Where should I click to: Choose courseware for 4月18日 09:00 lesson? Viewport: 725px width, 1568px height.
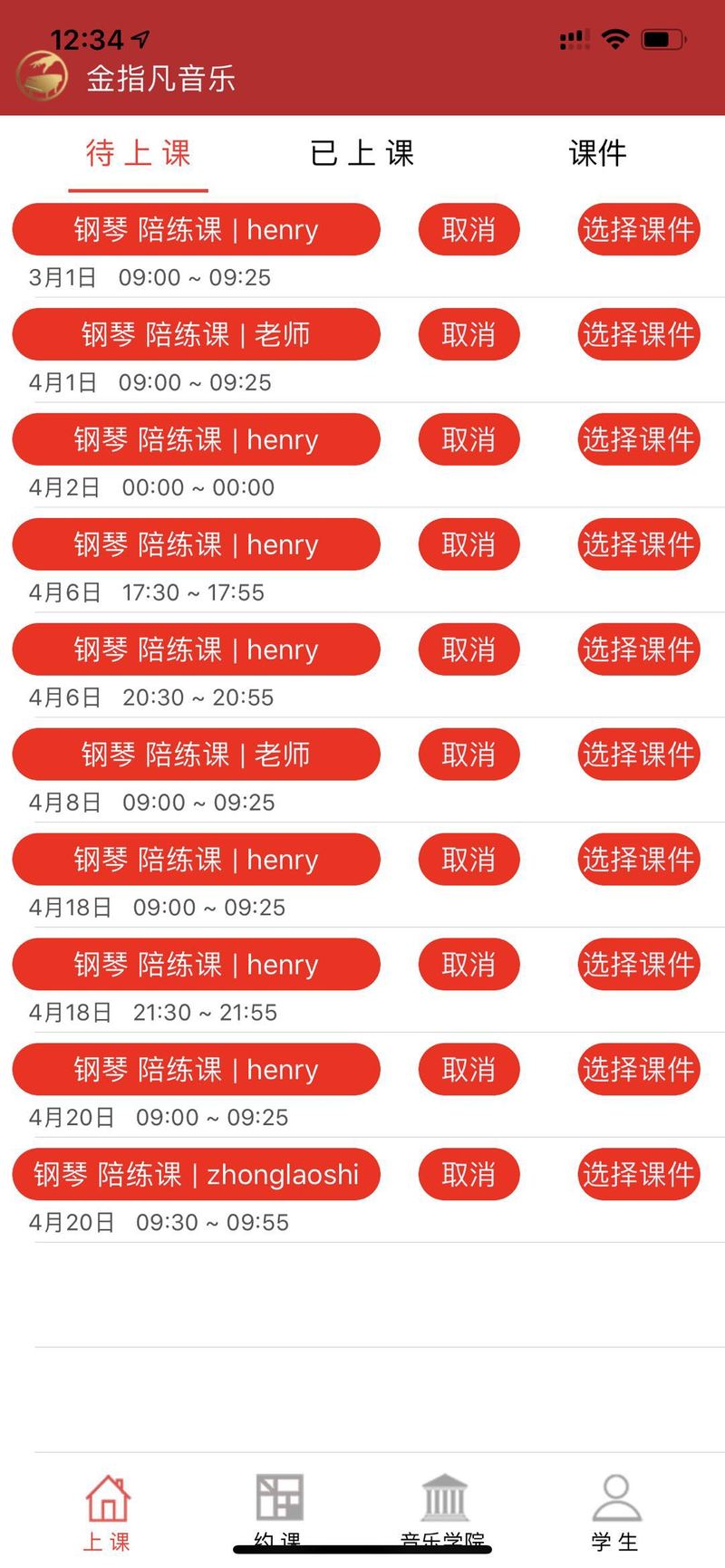pyautogui.click(x=638, y=861)
